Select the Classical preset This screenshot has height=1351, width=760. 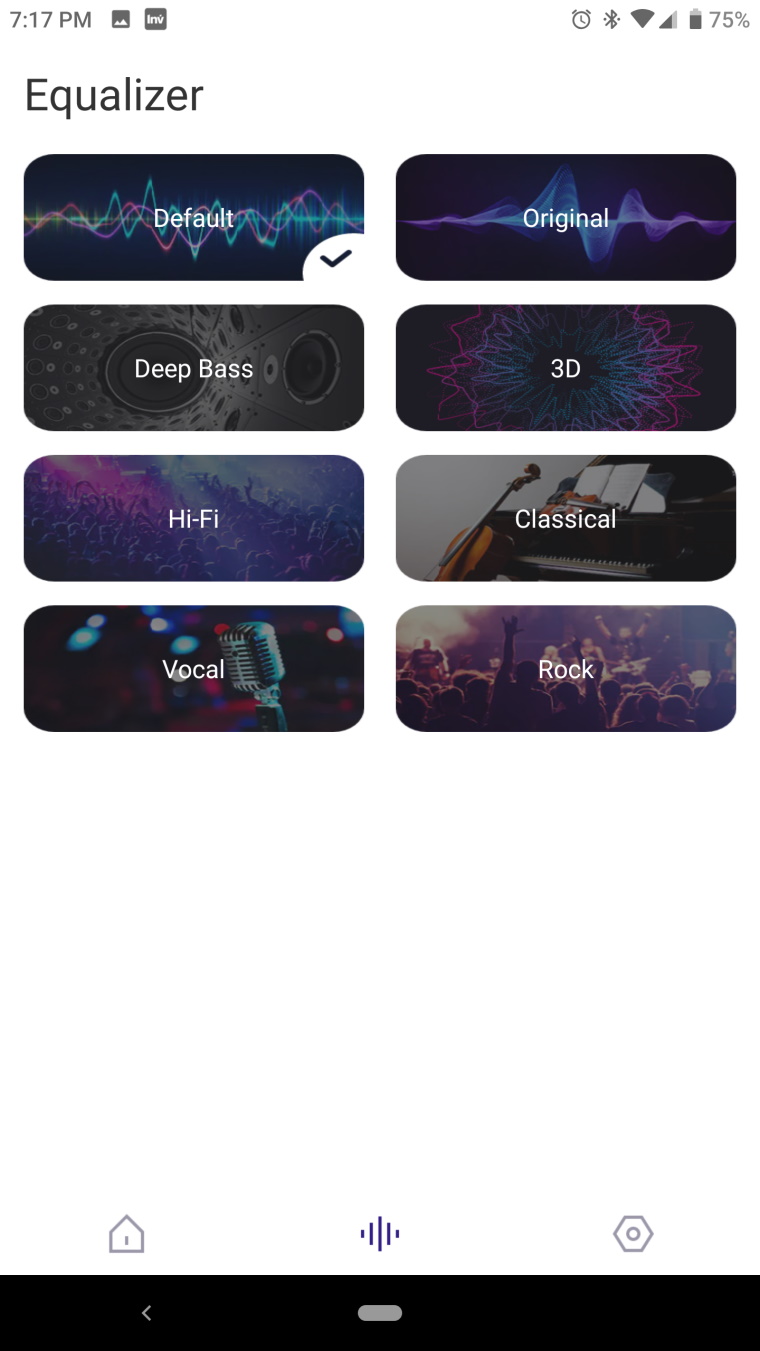566,518
